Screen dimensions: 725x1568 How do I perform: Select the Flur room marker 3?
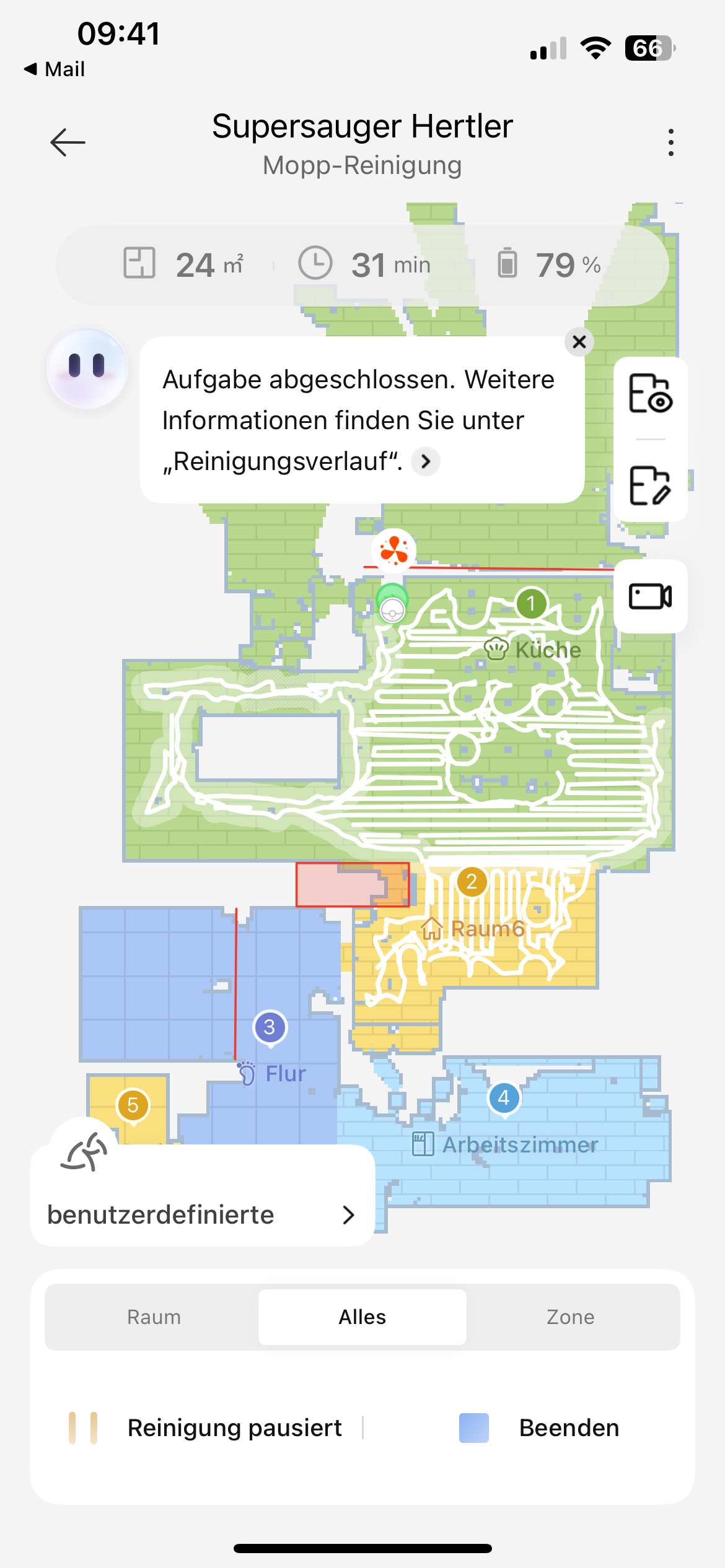pos(270,1027)
